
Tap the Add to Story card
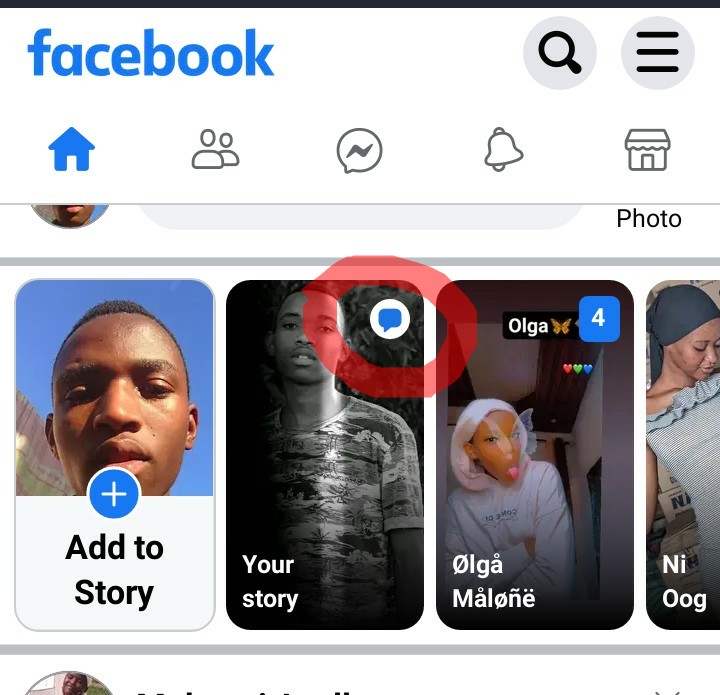click(115, 455)
